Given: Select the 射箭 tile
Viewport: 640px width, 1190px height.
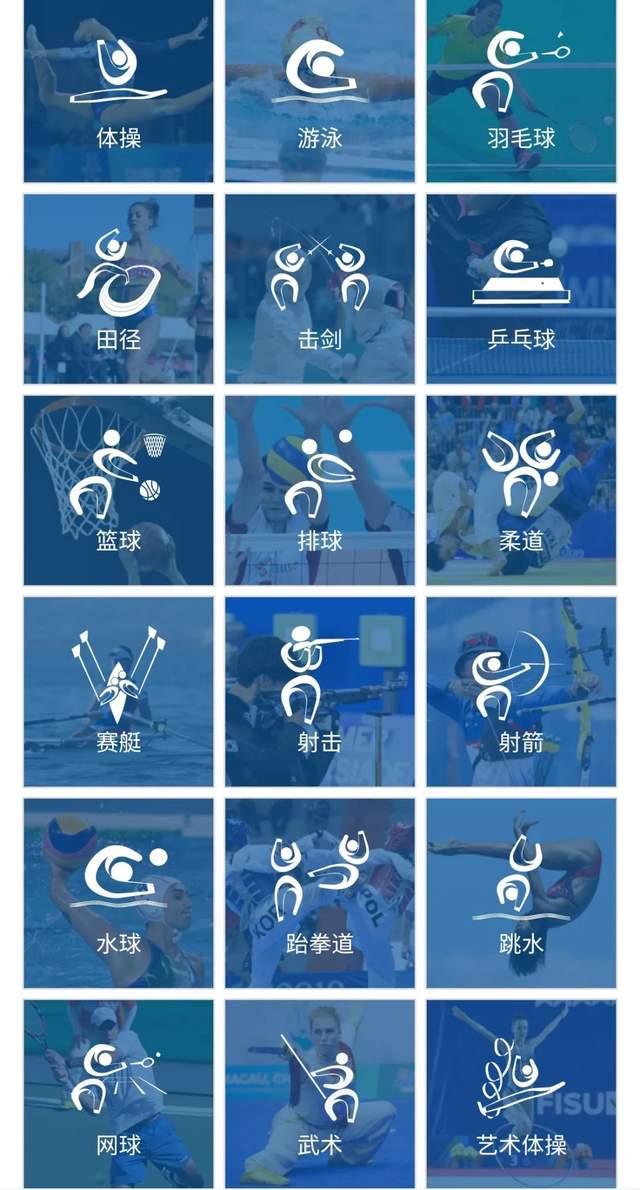Looking at the screenshot, I should 521,692.
